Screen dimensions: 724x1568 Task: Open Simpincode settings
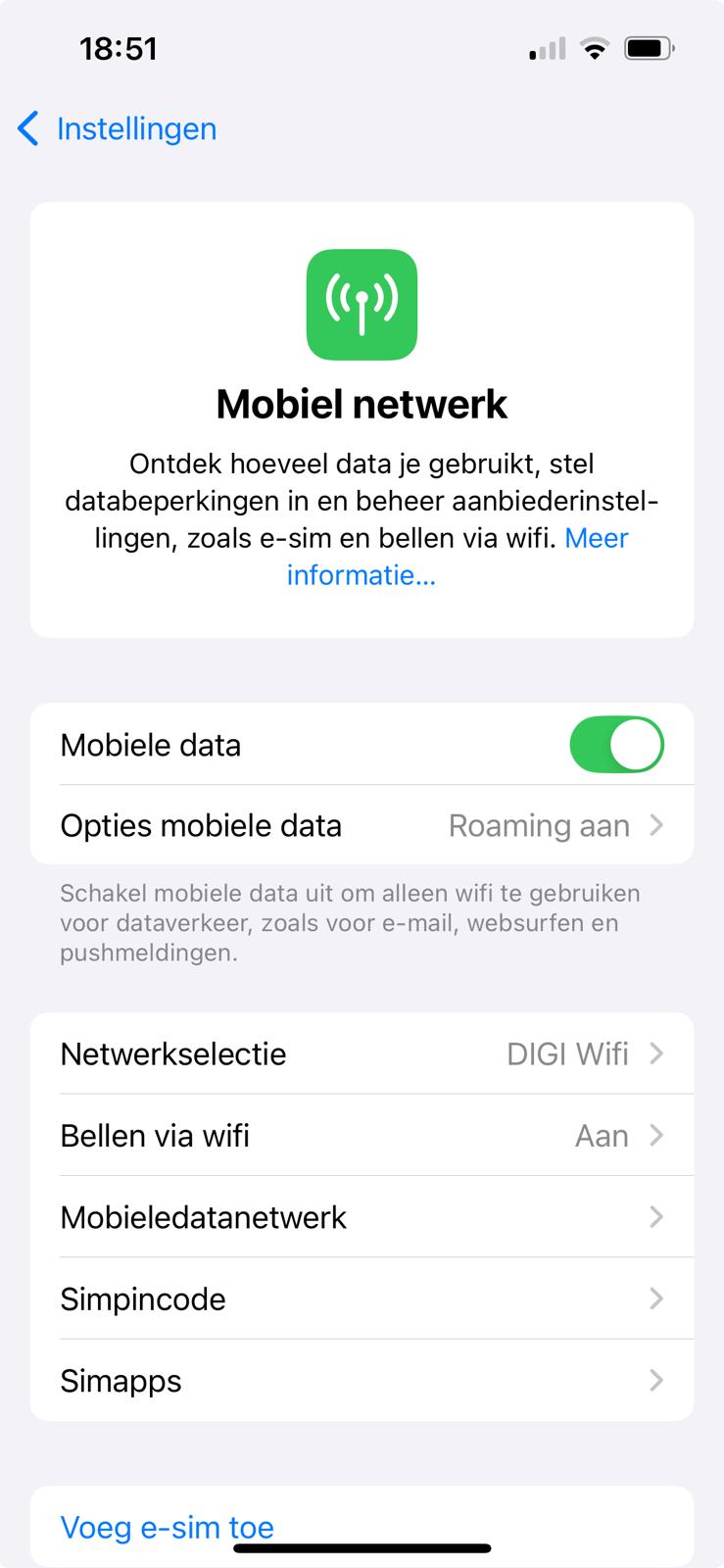click(362, 1299)
